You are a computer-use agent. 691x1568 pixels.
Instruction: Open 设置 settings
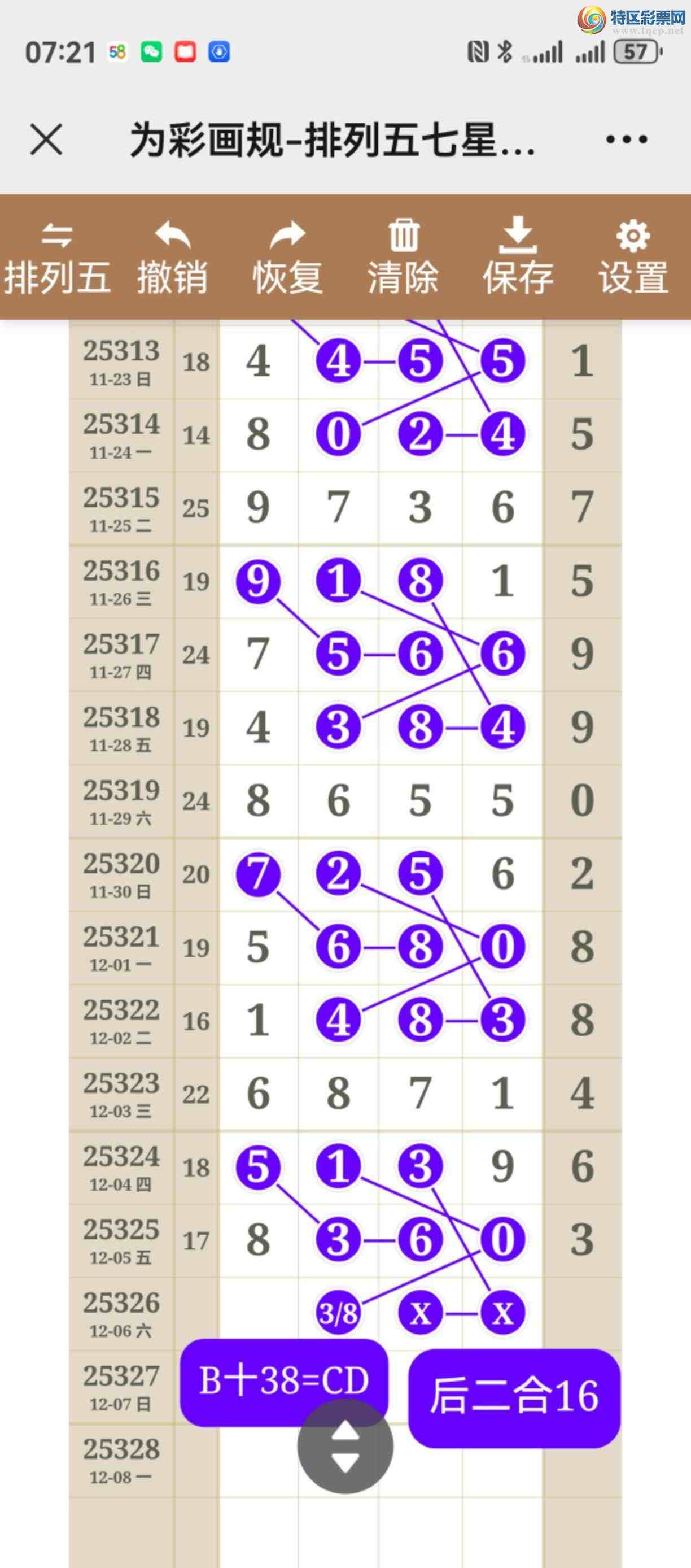(x=633, y=258)
